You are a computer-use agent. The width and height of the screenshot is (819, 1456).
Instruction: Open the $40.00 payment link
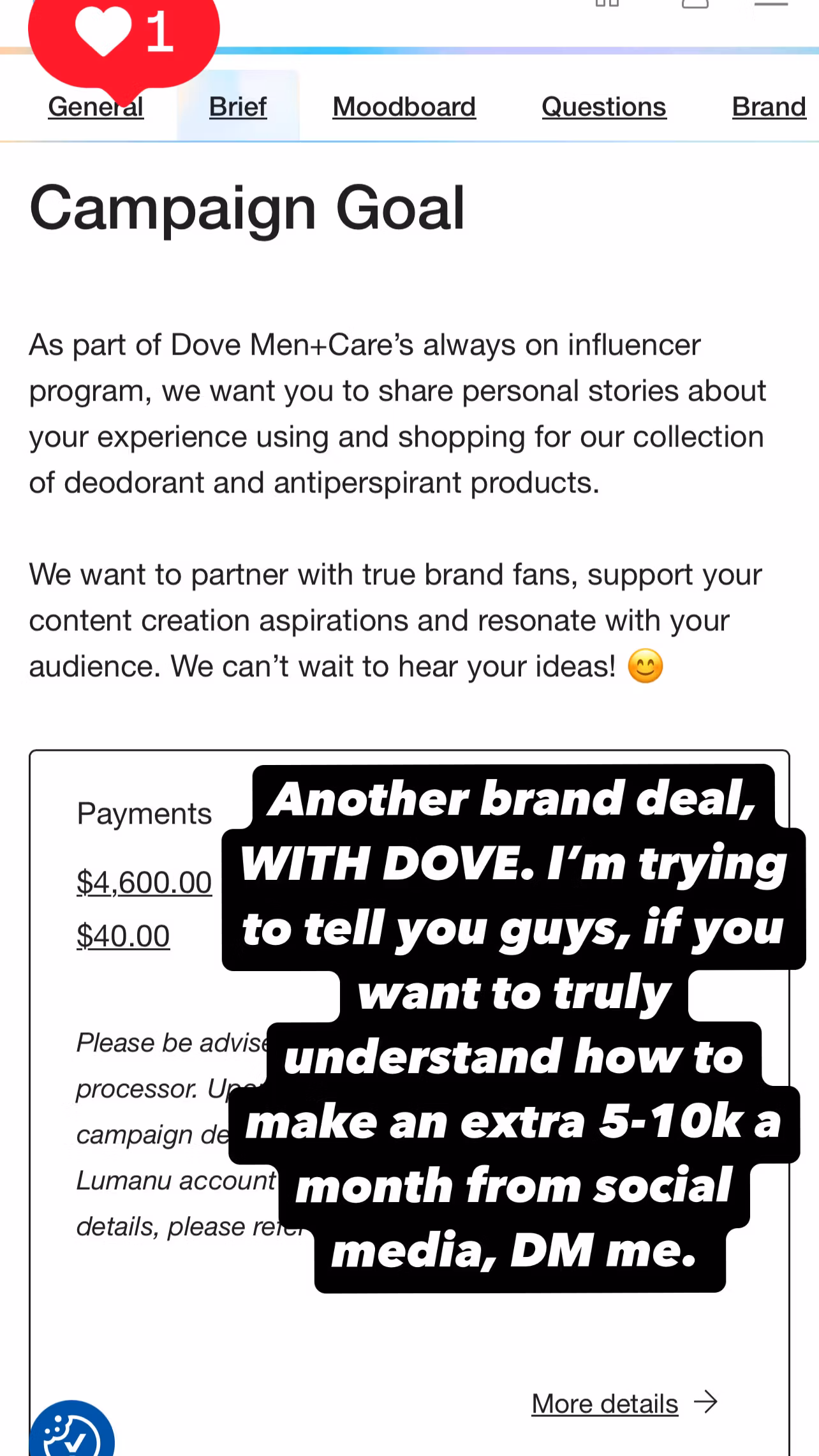(123, 937)
